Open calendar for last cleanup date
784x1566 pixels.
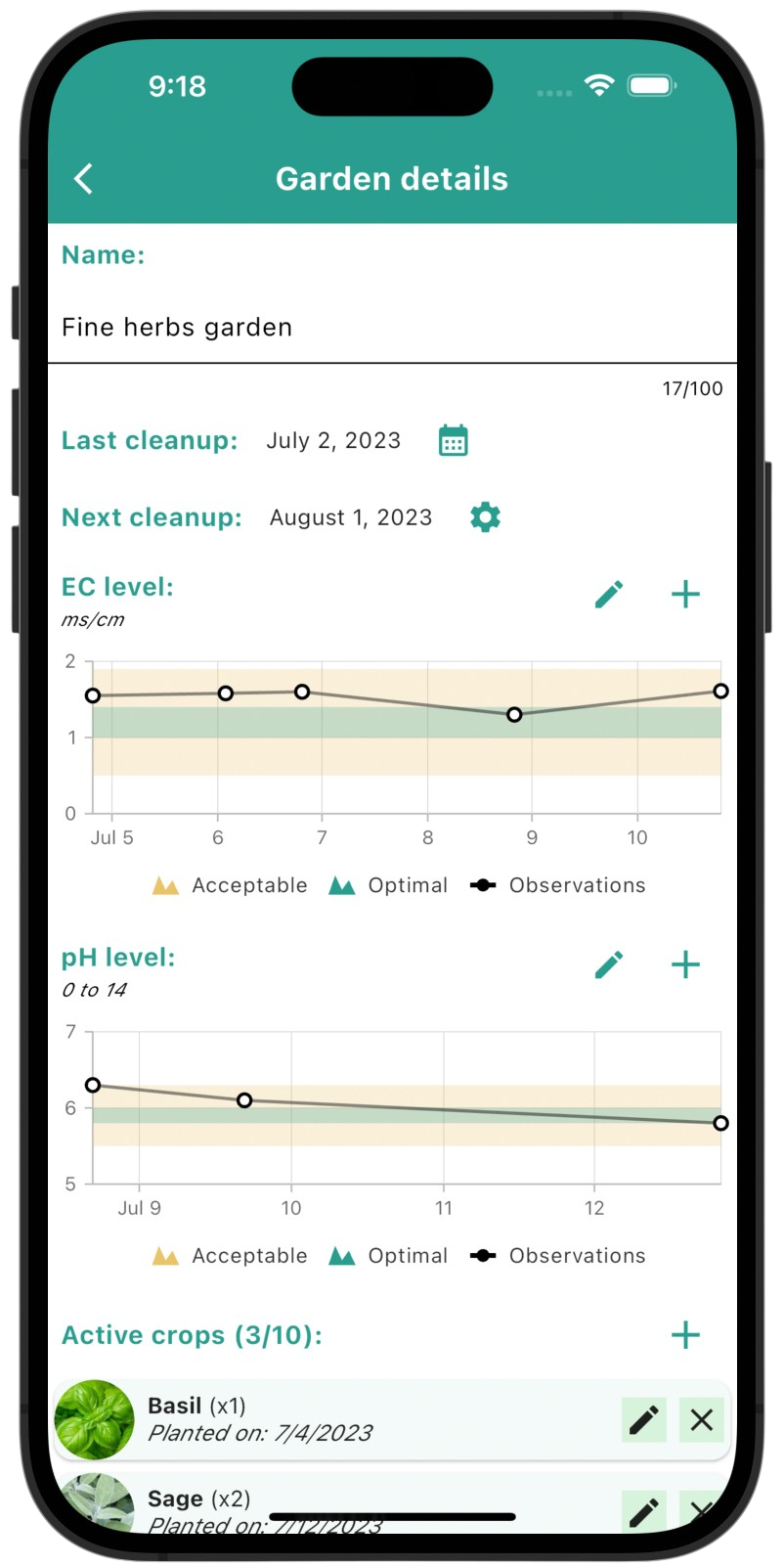click(x=453, y=440)
